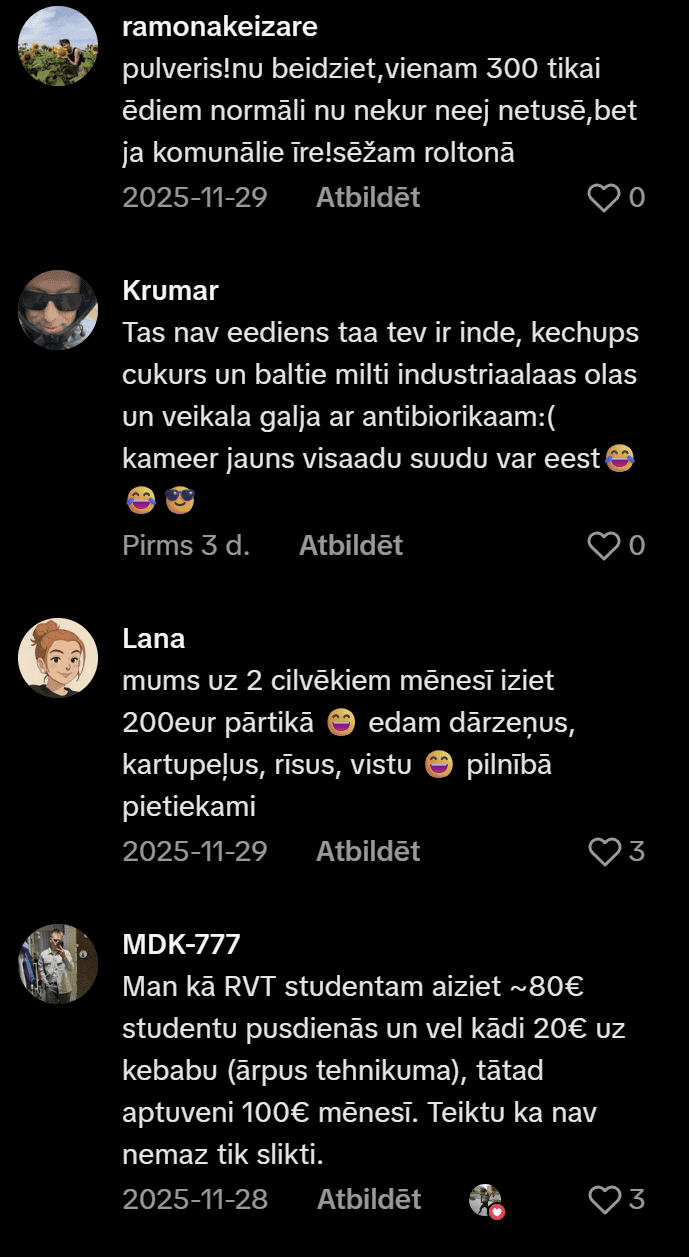Image resolution: width=689 pixels, height=1257 pixels.
Task: Like ramonakeizare's comment
Action: [603, 198]
